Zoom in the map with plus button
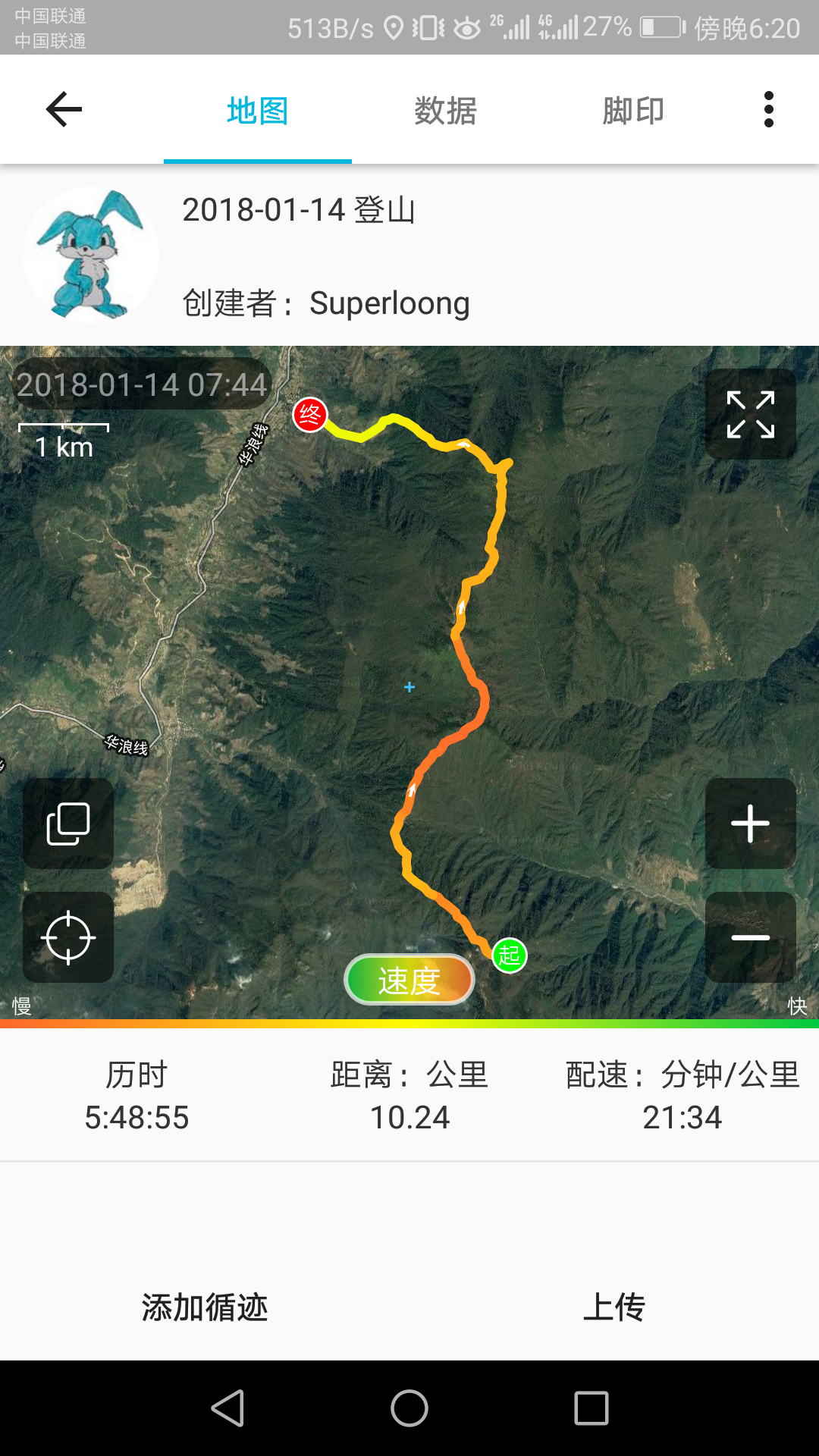819x1456 pixels. 750,824
